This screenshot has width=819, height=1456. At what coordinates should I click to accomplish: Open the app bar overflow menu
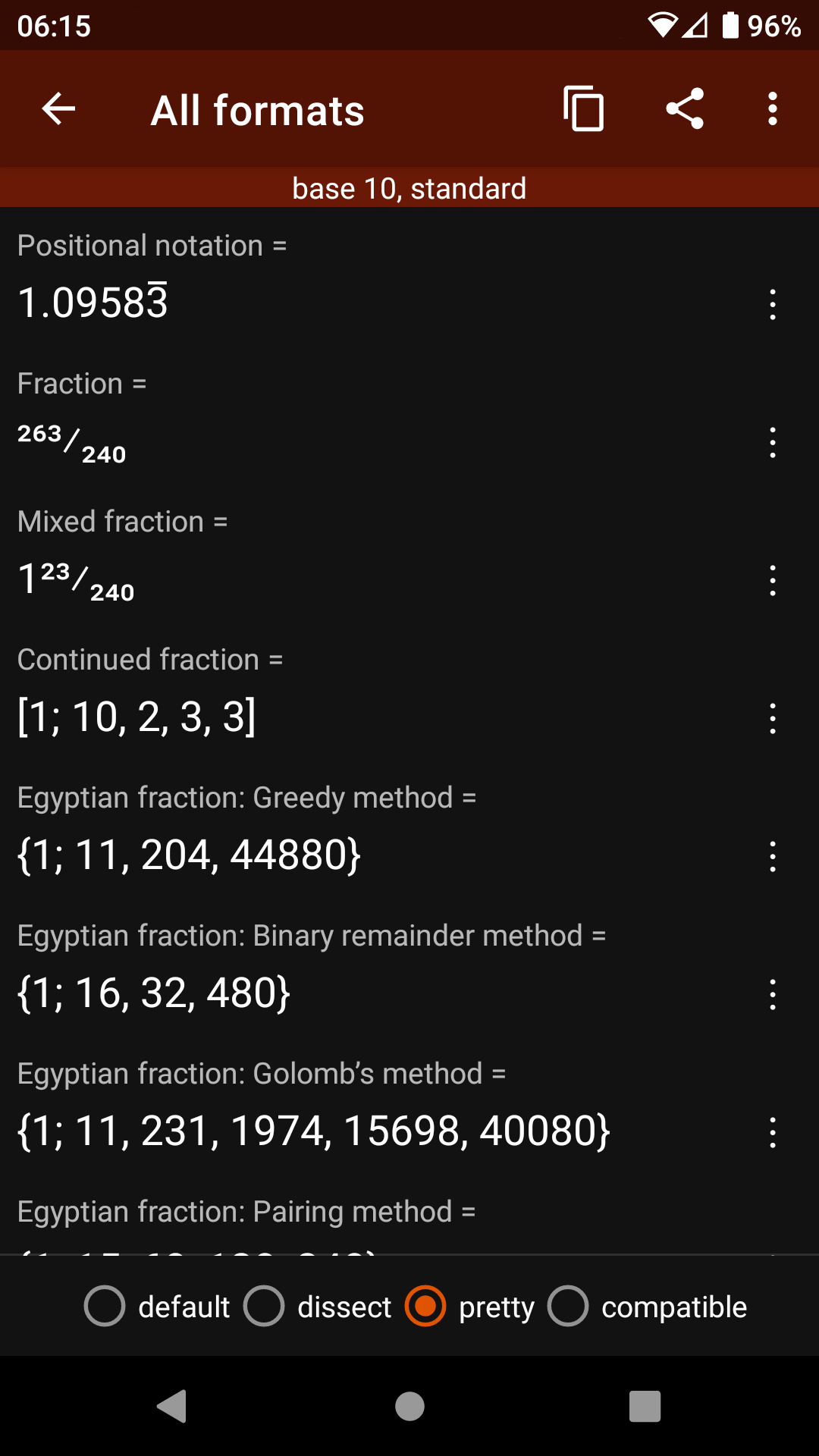[773, 109]
